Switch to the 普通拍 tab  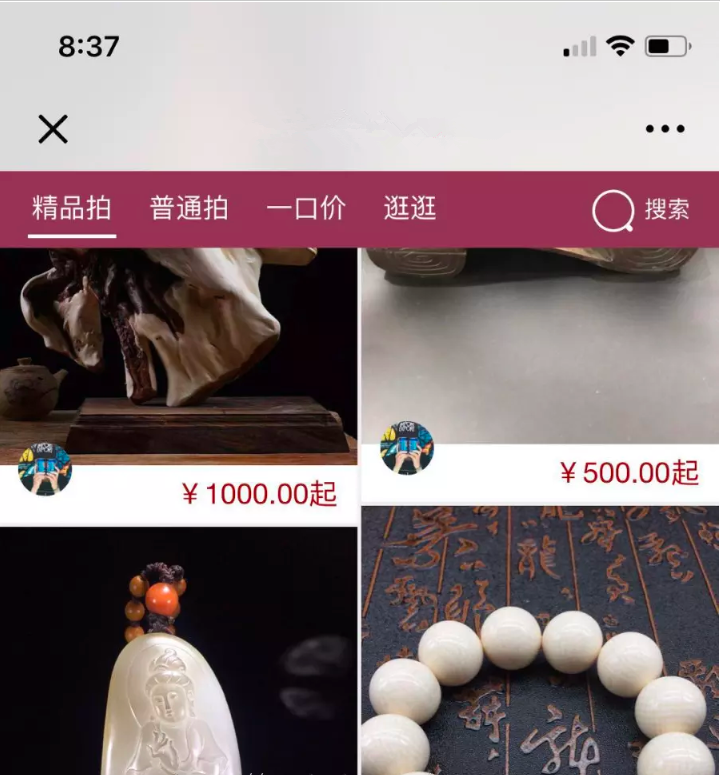point(189,208)
